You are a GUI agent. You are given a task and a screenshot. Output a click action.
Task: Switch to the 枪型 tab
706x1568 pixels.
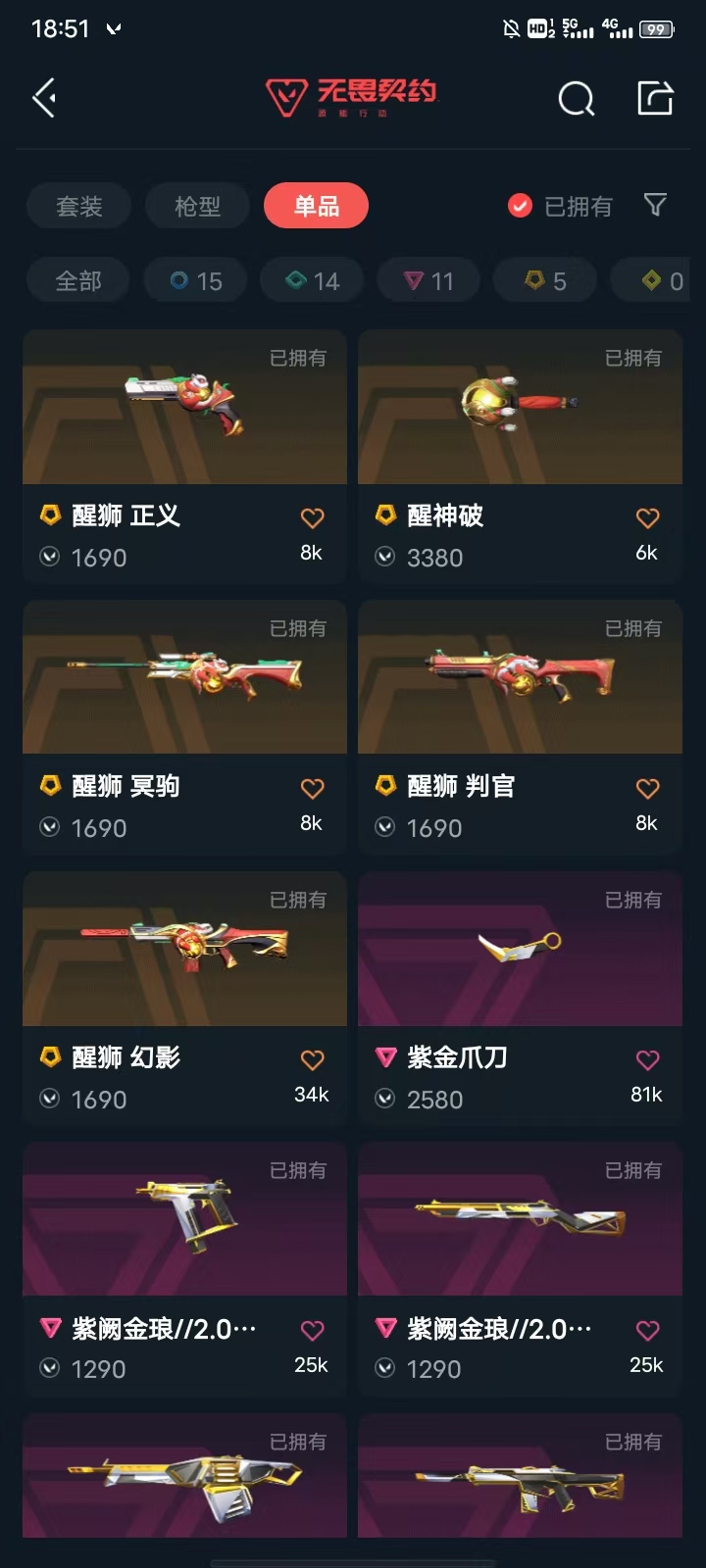(x=197, y=206)
